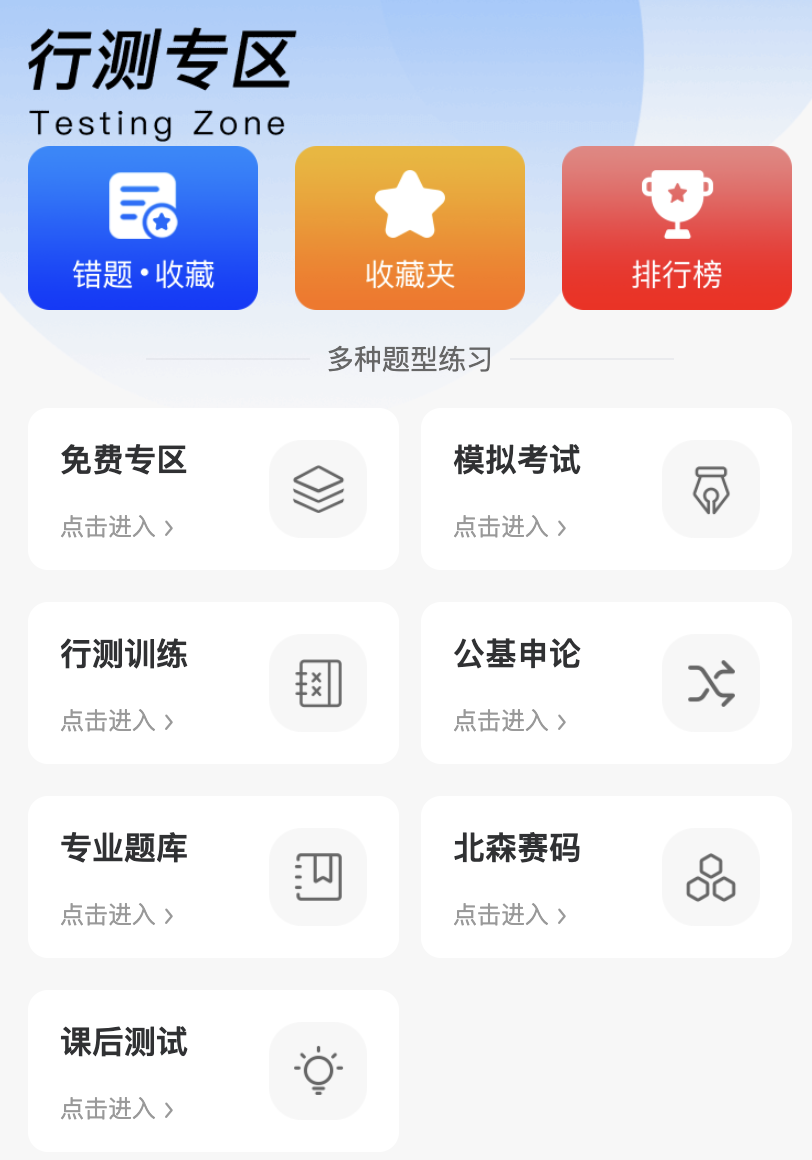Open the 专业题库 question bank
Viewport: 812px width, 1160px height.
pyautogui.click(x=213, y=877)
